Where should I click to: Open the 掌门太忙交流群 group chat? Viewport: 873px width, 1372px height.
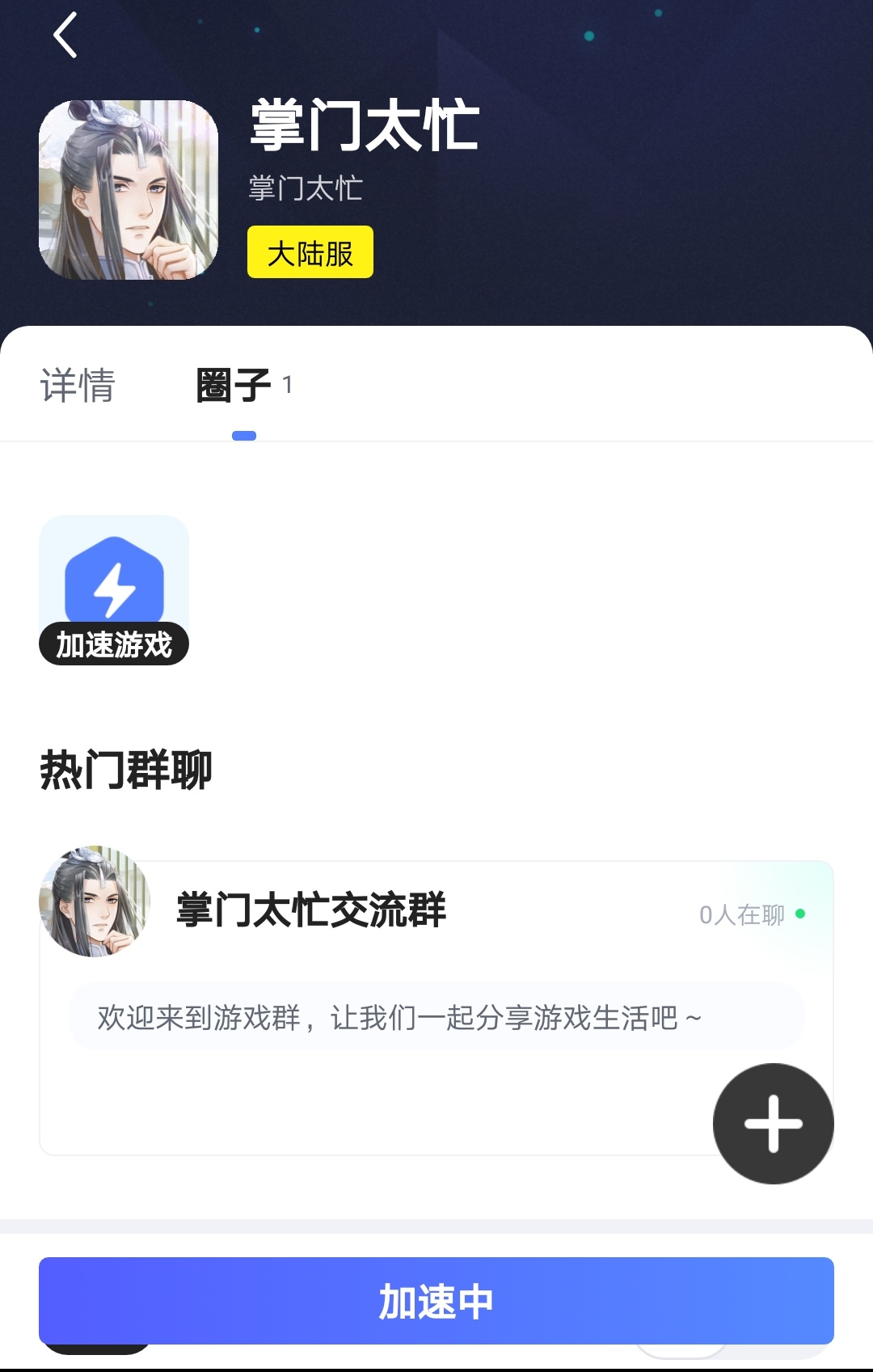pos(311,911)
